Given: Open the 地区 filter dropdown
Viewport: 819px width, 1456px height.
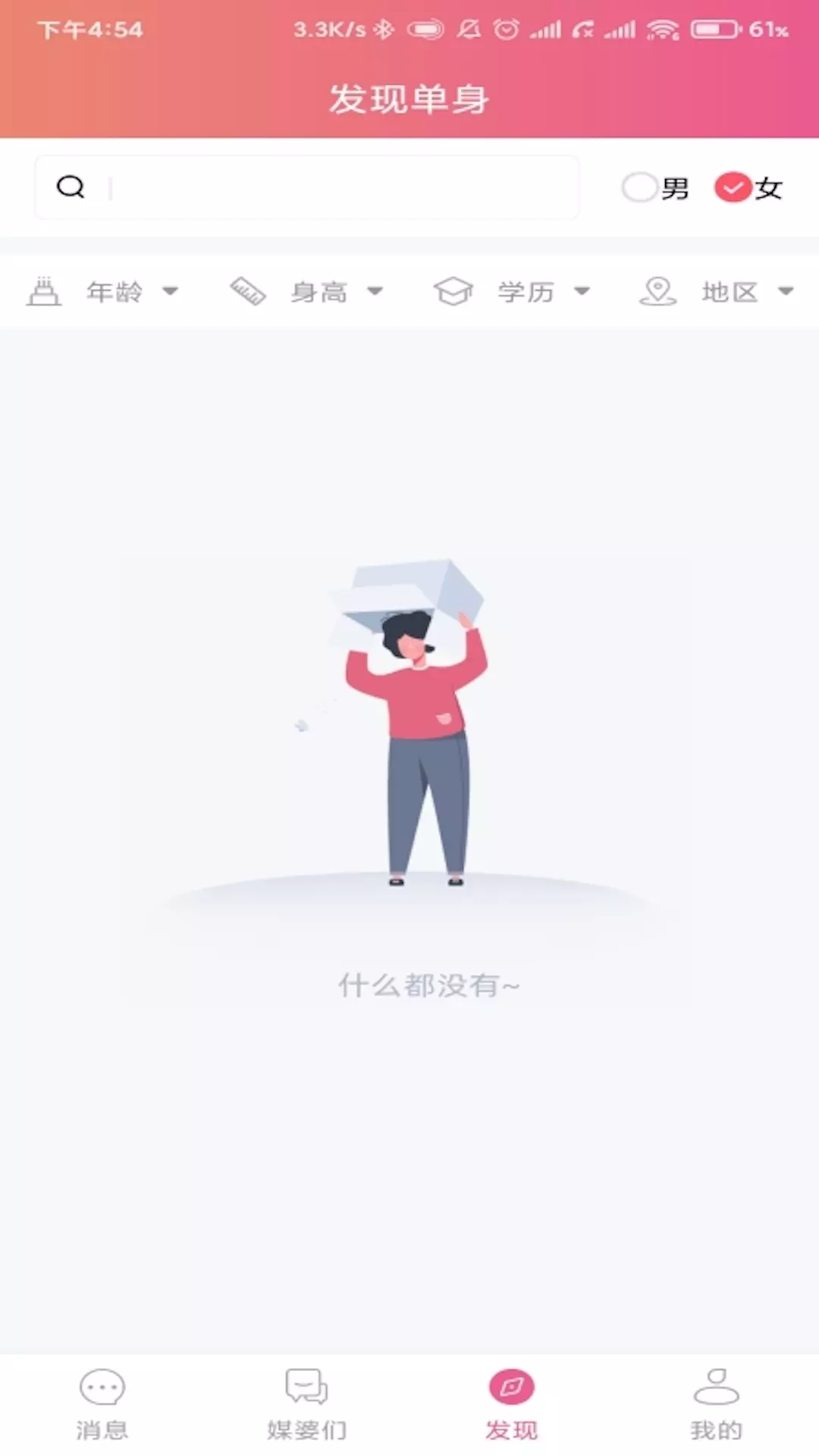Looking at the screenshot, I should [x=717, y=291].
